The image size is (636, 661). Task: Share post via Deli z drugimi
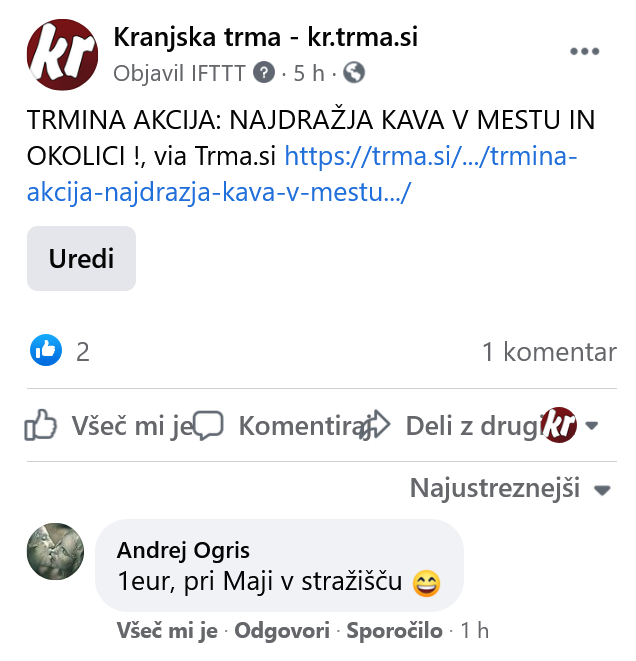click(450, 426)
